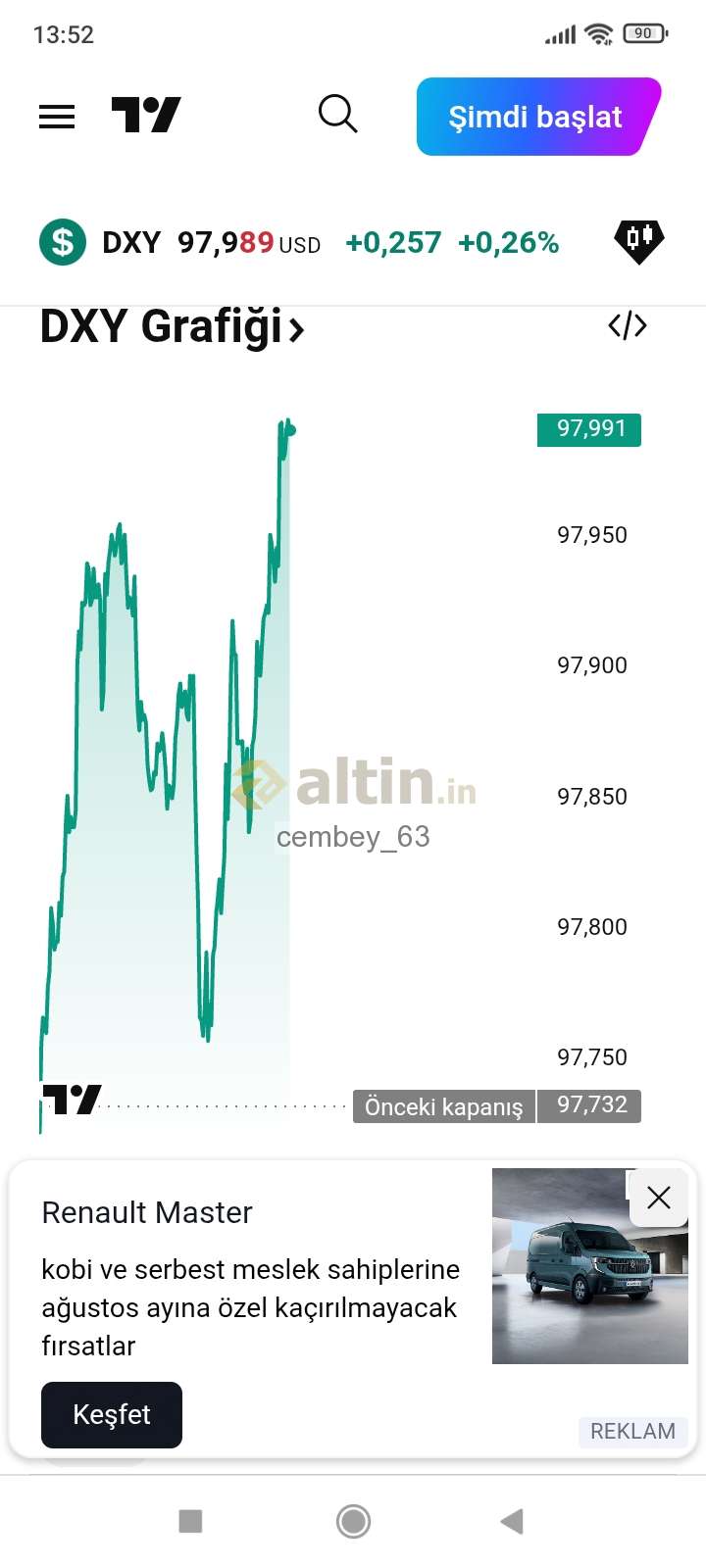Tap Keşfet on the Renault ad
The height and width of the screenshot is (1568, 706).
pyautogui.click(x=112, y=1414)
